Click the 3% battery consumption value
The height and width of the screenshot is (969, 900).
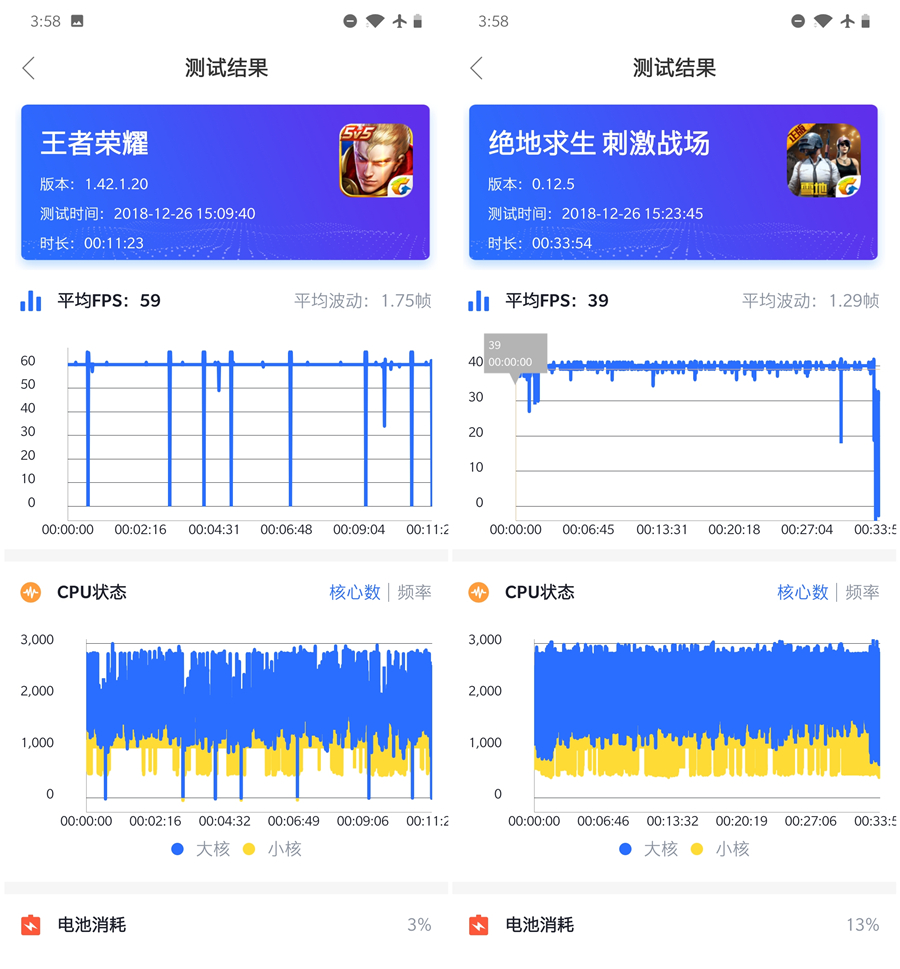[419, 924]
